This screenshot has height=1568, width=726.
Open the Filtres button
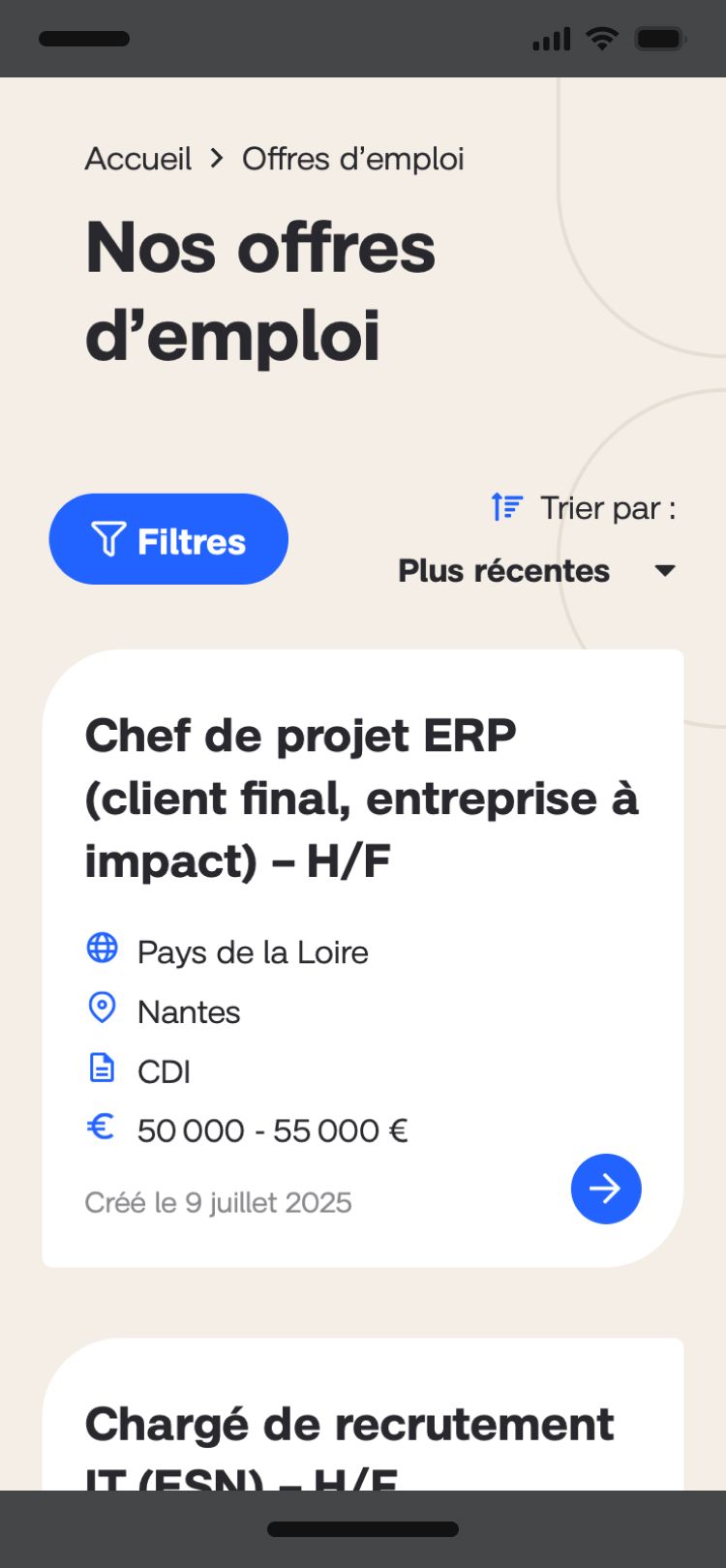click(168, 539)
